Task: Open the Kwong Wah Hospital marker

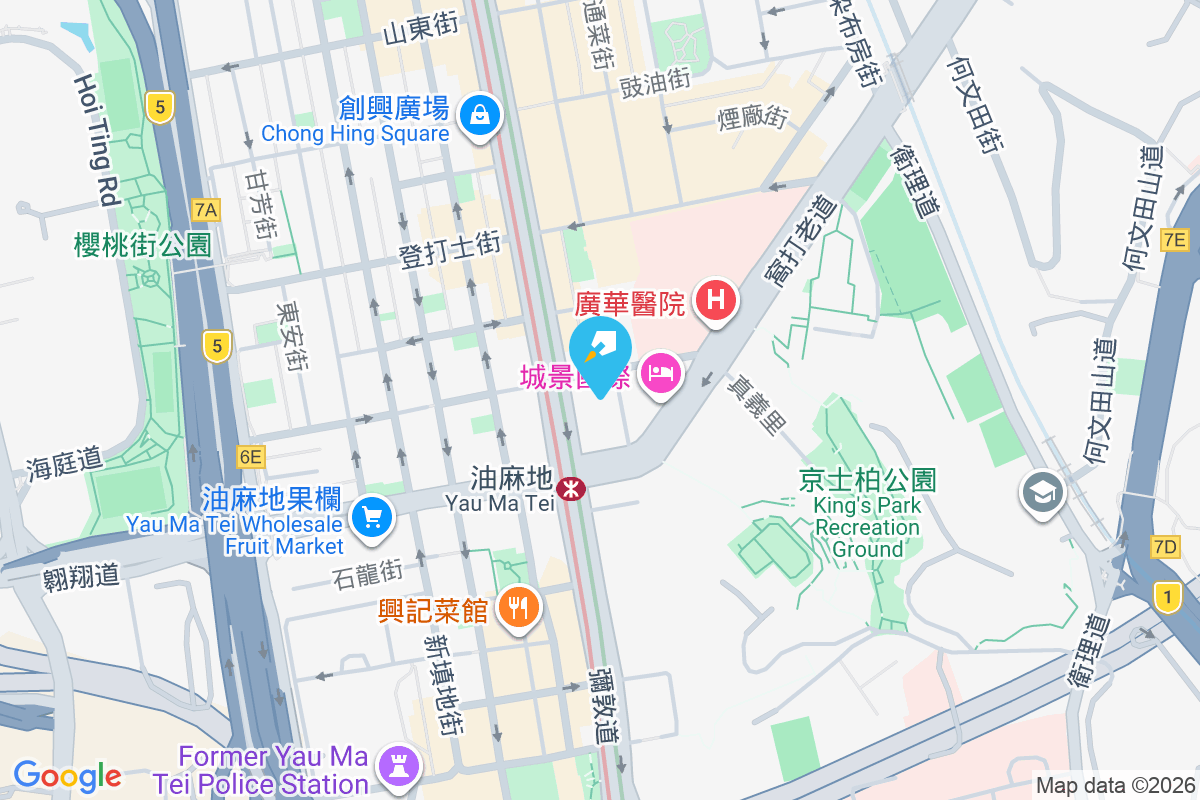Action: point(716,300)
